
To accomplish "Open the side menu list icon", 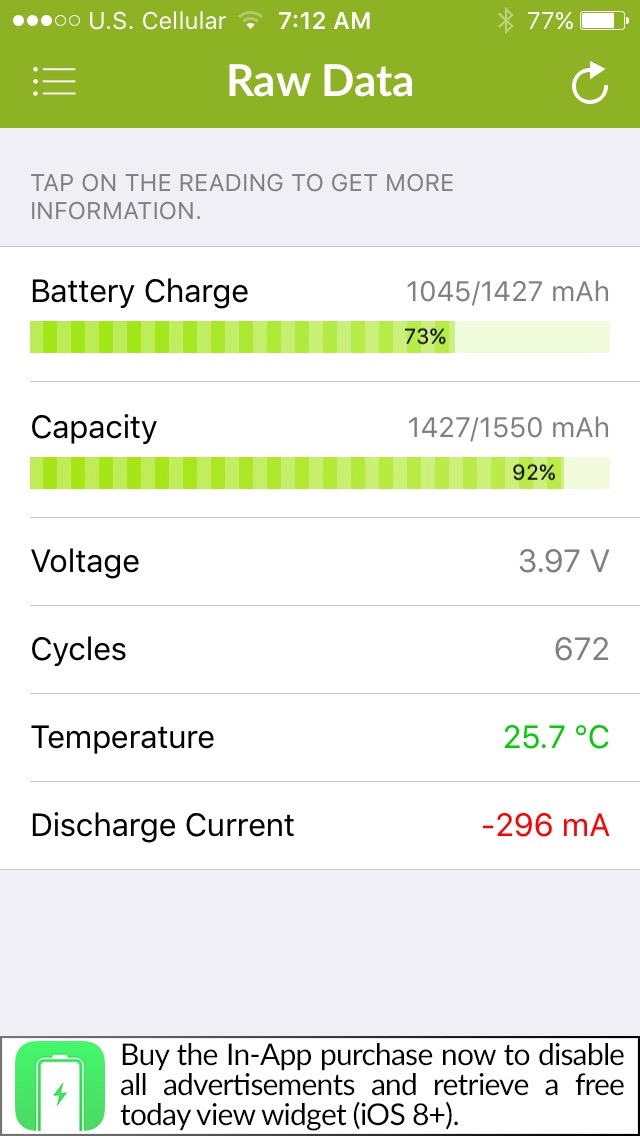I will click(54, 82).
